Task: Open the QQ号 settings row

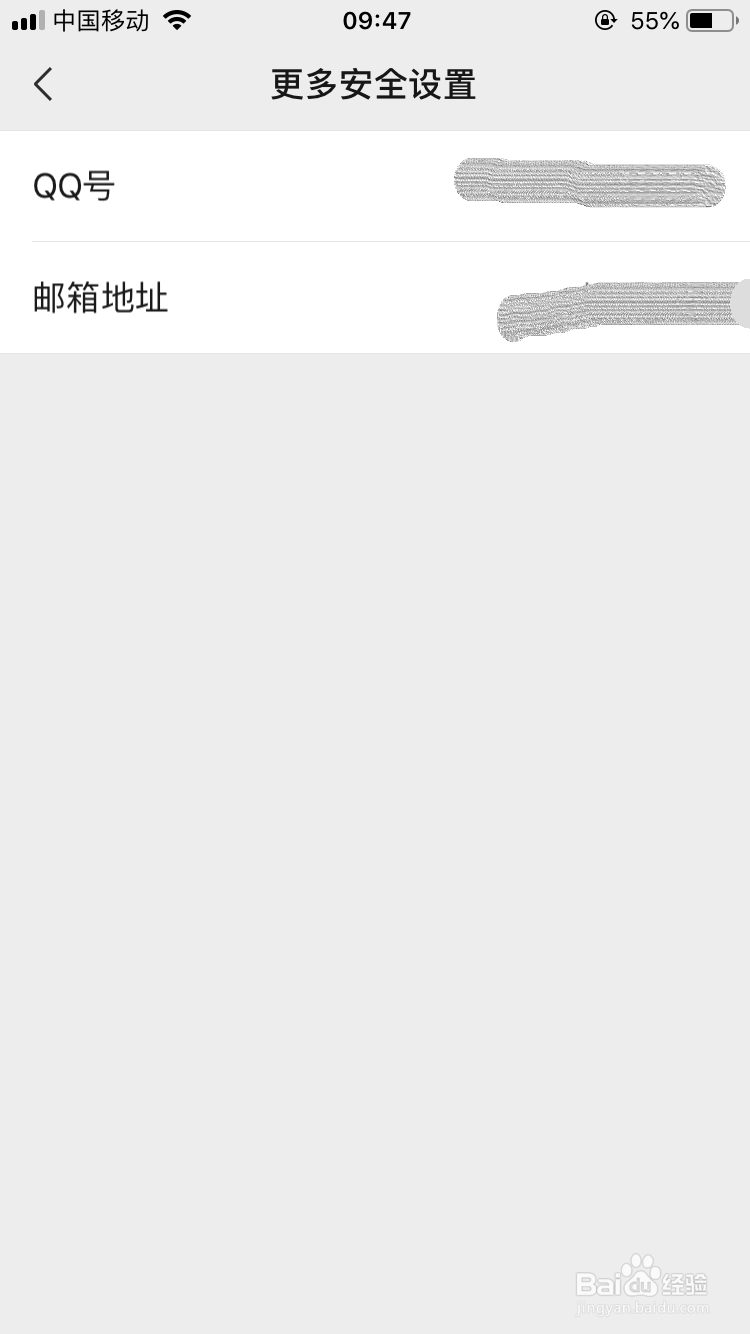Action: pyautogui.click(x=375, y=186)
